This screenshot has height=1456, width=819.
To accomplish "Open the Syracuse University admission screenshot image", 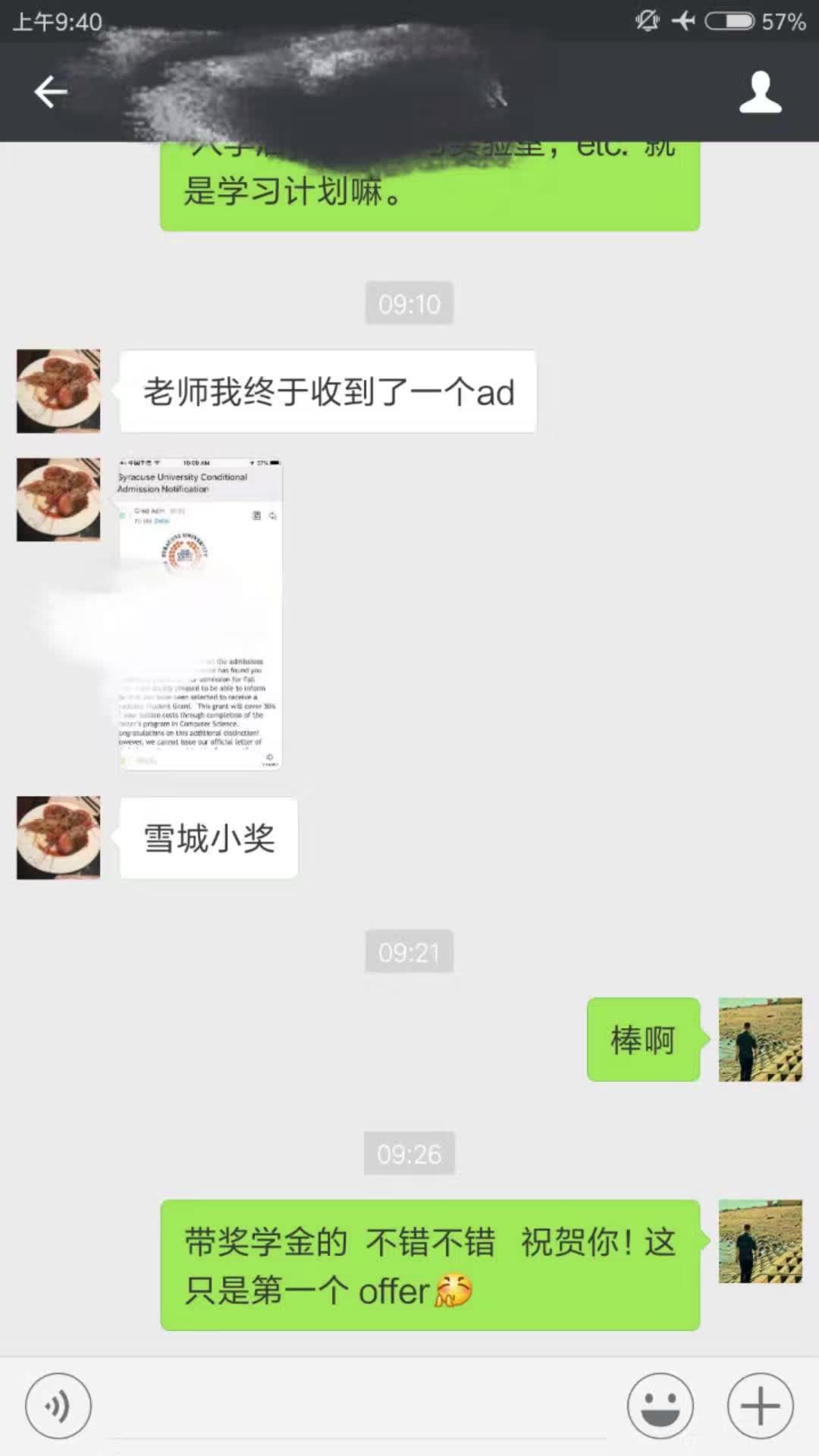I will point(200,613).
